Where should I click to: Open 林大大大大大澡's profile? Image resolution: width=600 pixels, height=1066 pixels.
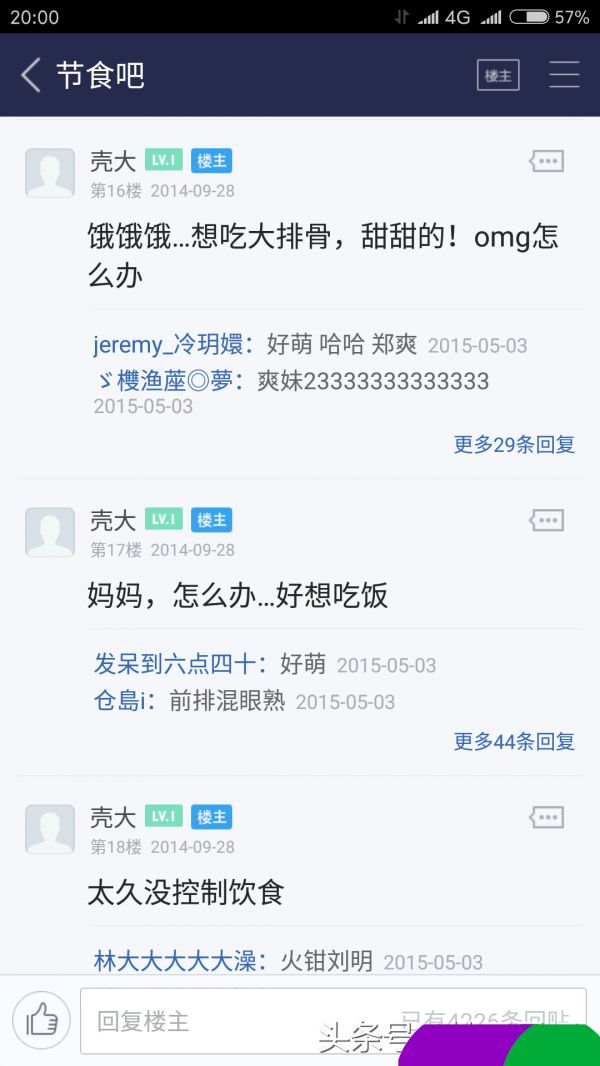tap(175, 962)
